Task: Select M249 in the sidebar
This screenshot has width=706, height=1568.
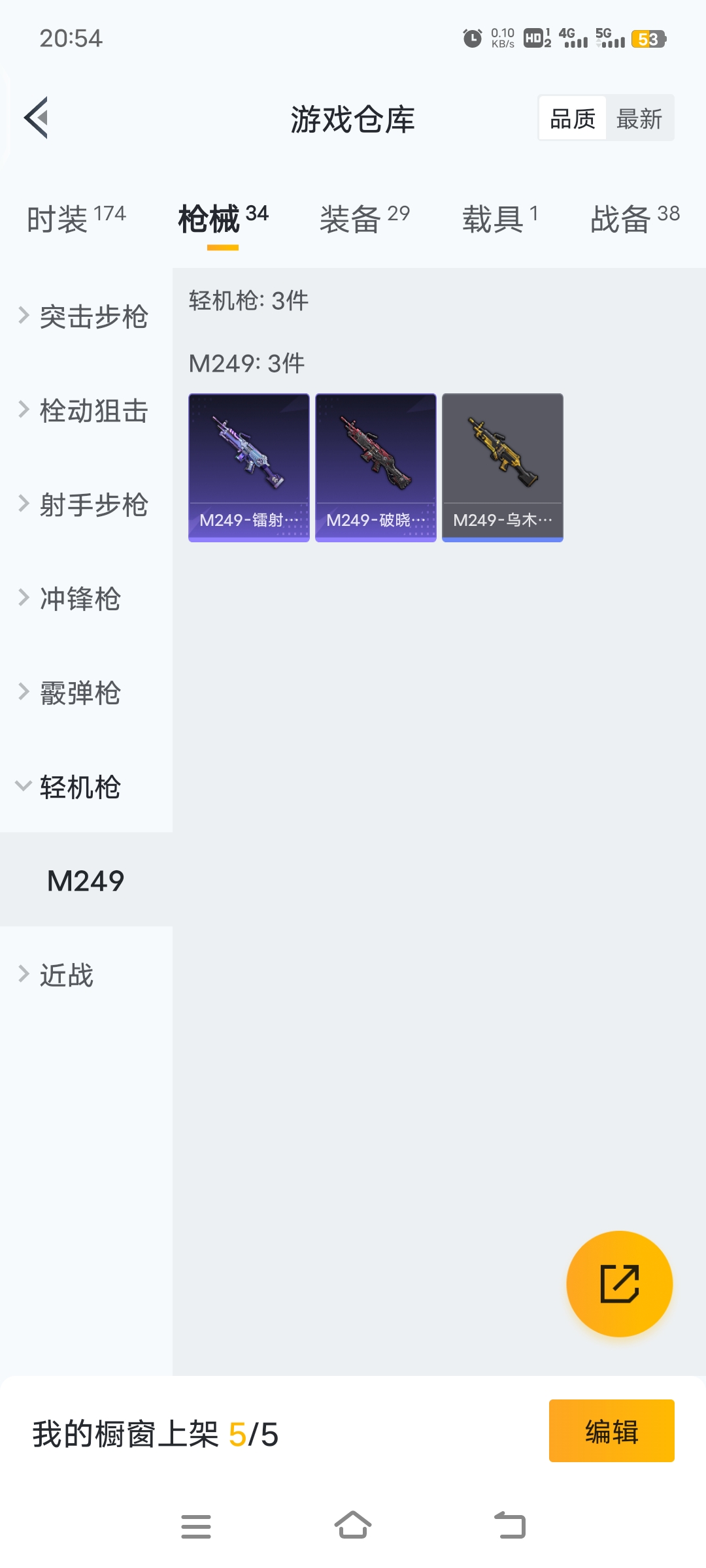Action: point(86,881)
